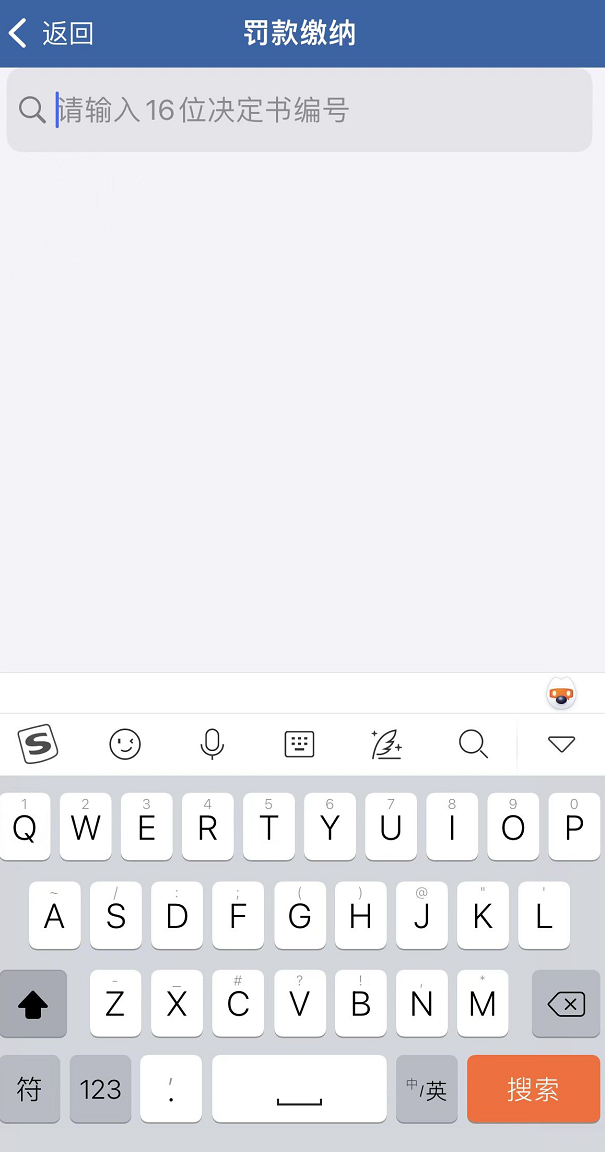Switch to the 123 numeric keyboard
Image resolution: width=606 pixels, height=1152 pixels.
100,1089
